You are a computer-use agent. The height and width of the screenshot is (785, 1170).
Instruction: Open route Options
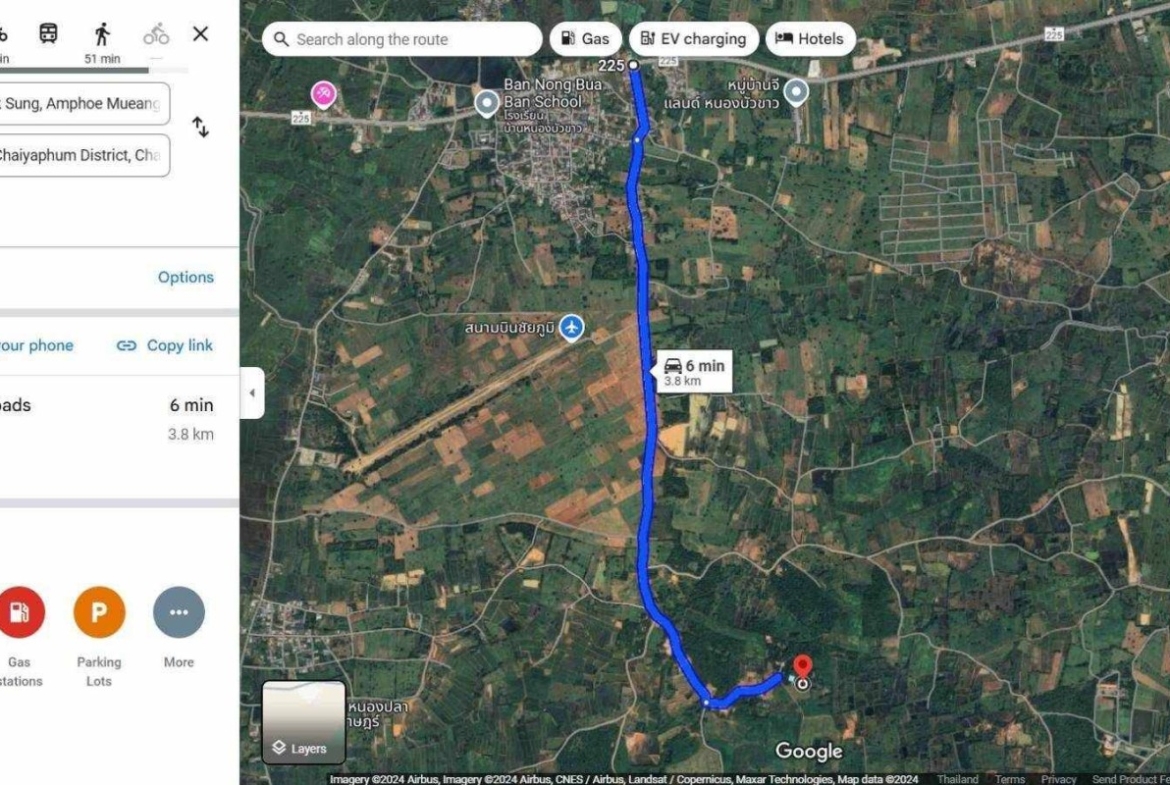click(185, 277)
